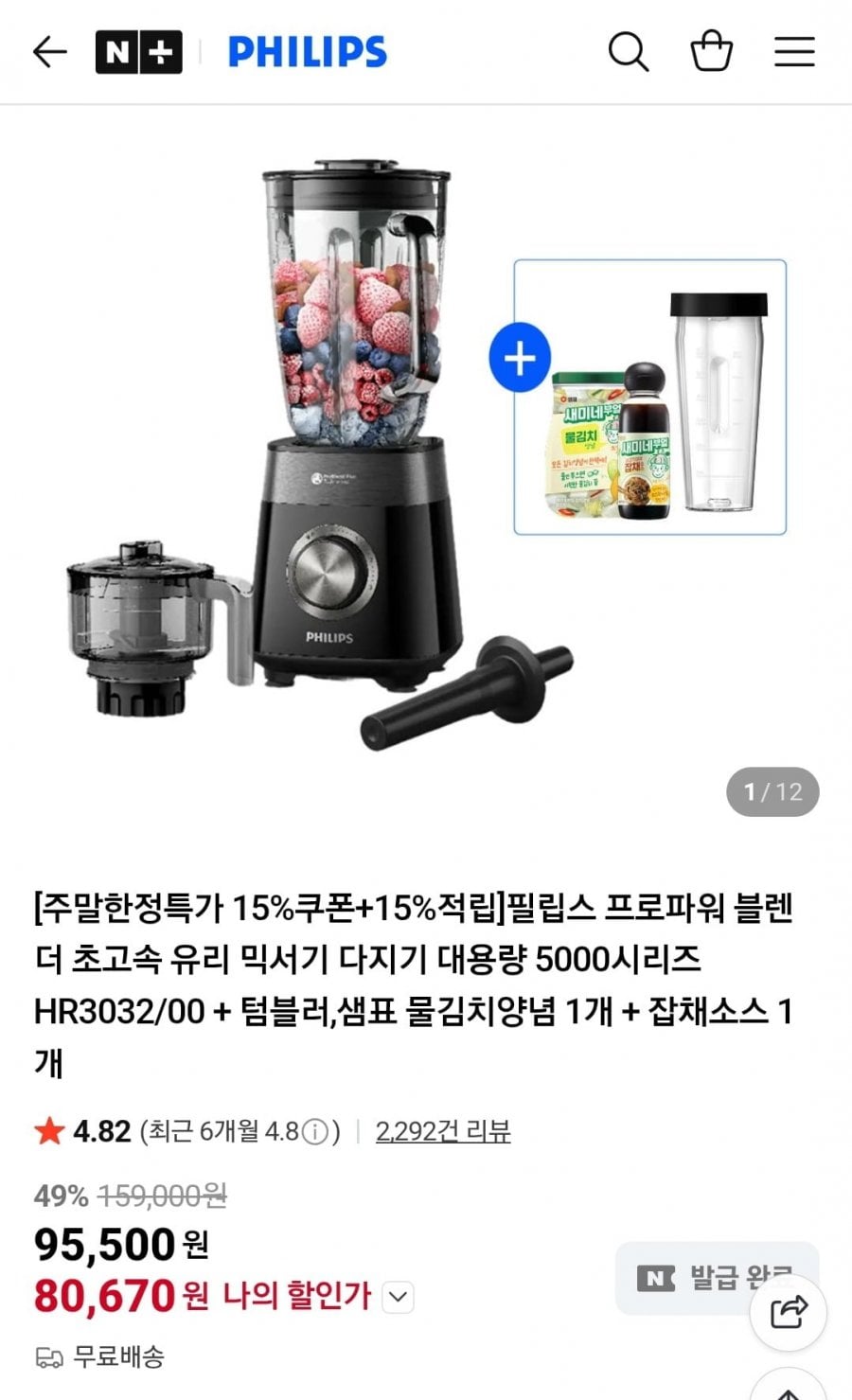Share this product
The width and height of the screenshot is (852, 1400).
[x=788, y=1313]
